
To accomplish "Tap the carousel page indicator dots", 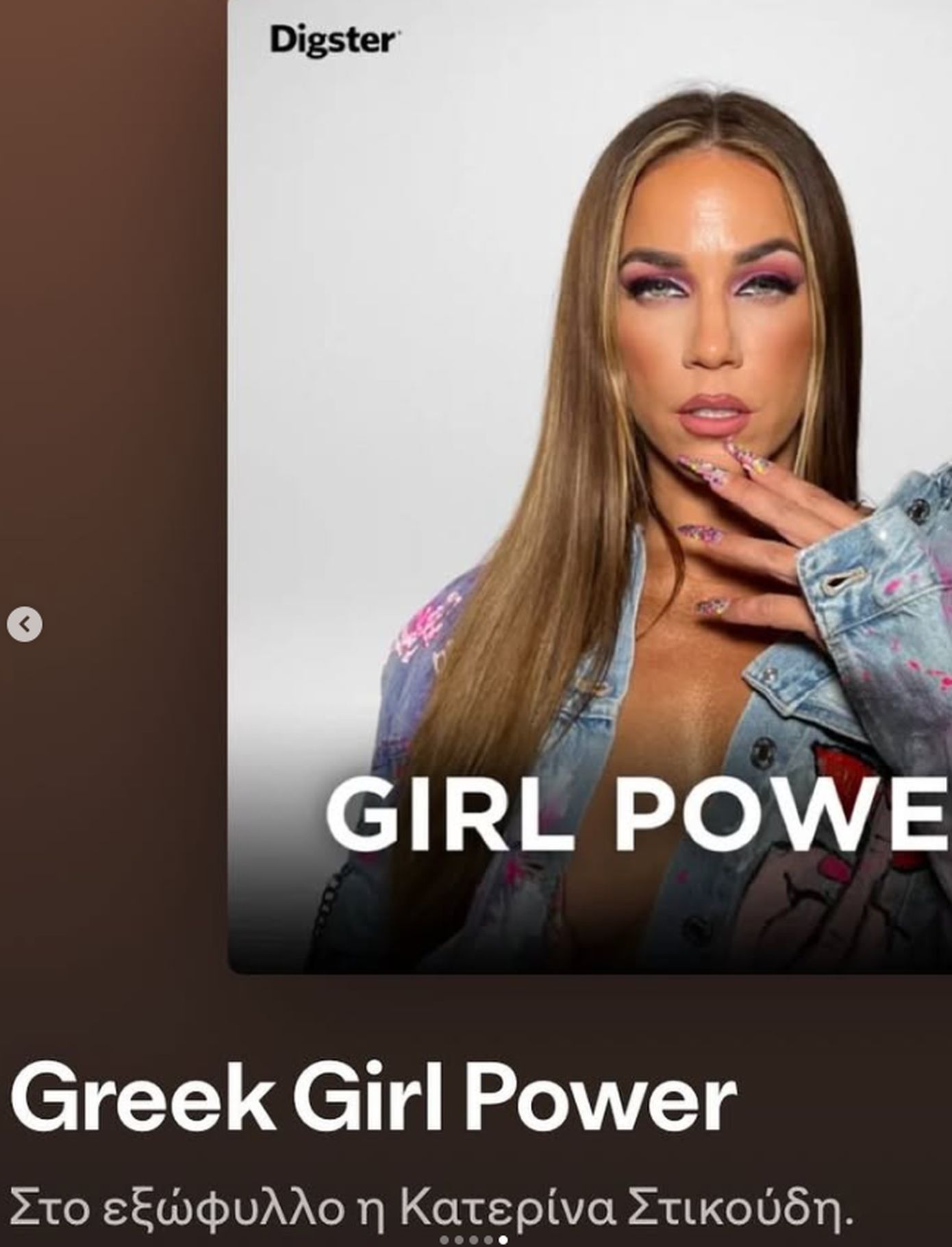I will (x=473, y=1239).
